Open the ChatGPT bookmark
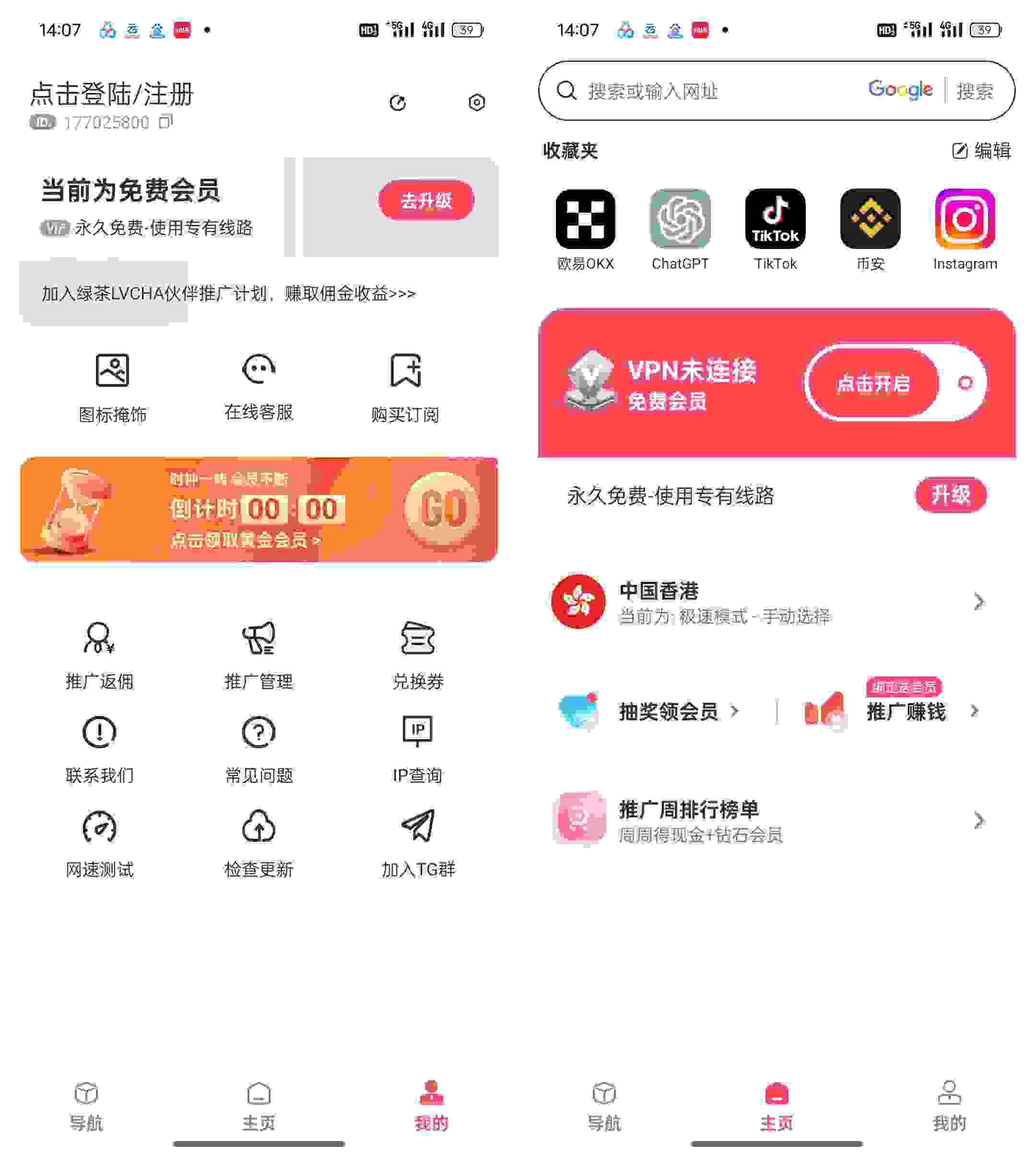The height and width of the screenshot is (1157, 1036). pyautogui.click(x=680, y=228)
